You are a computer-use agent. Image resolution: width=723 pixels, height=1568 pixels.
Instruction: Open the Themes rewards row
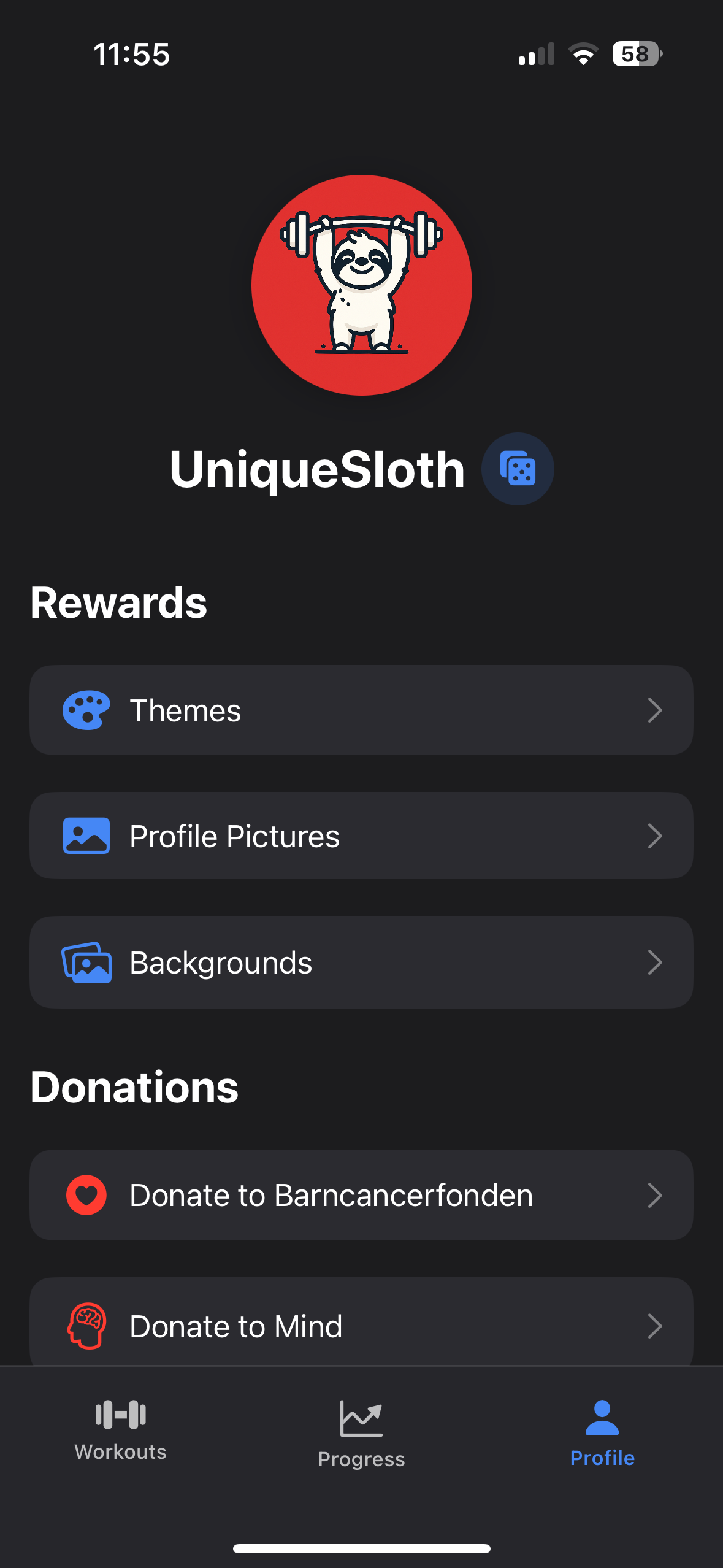(x=361, y=710)
